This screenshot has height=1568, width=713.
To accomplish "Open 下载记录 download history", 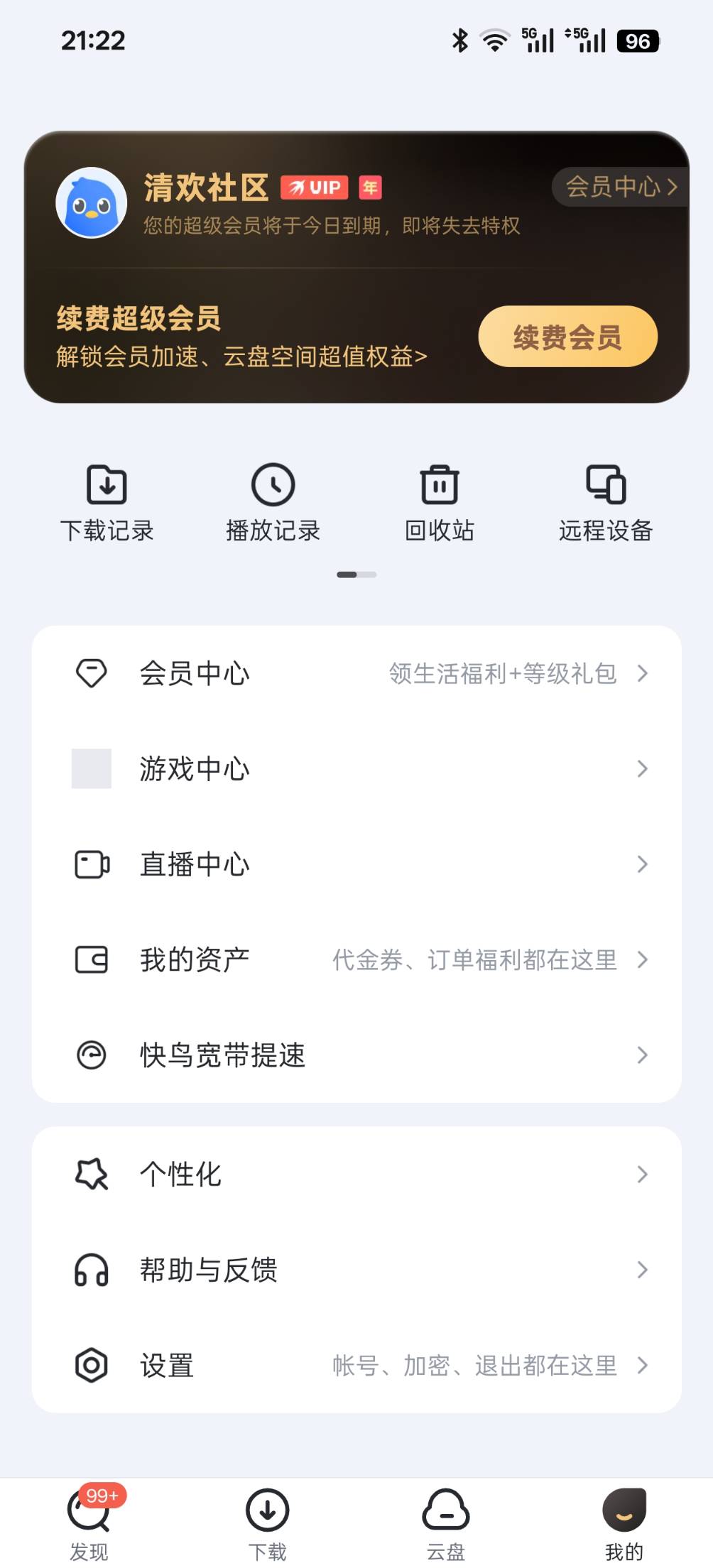I will point(107,502).
